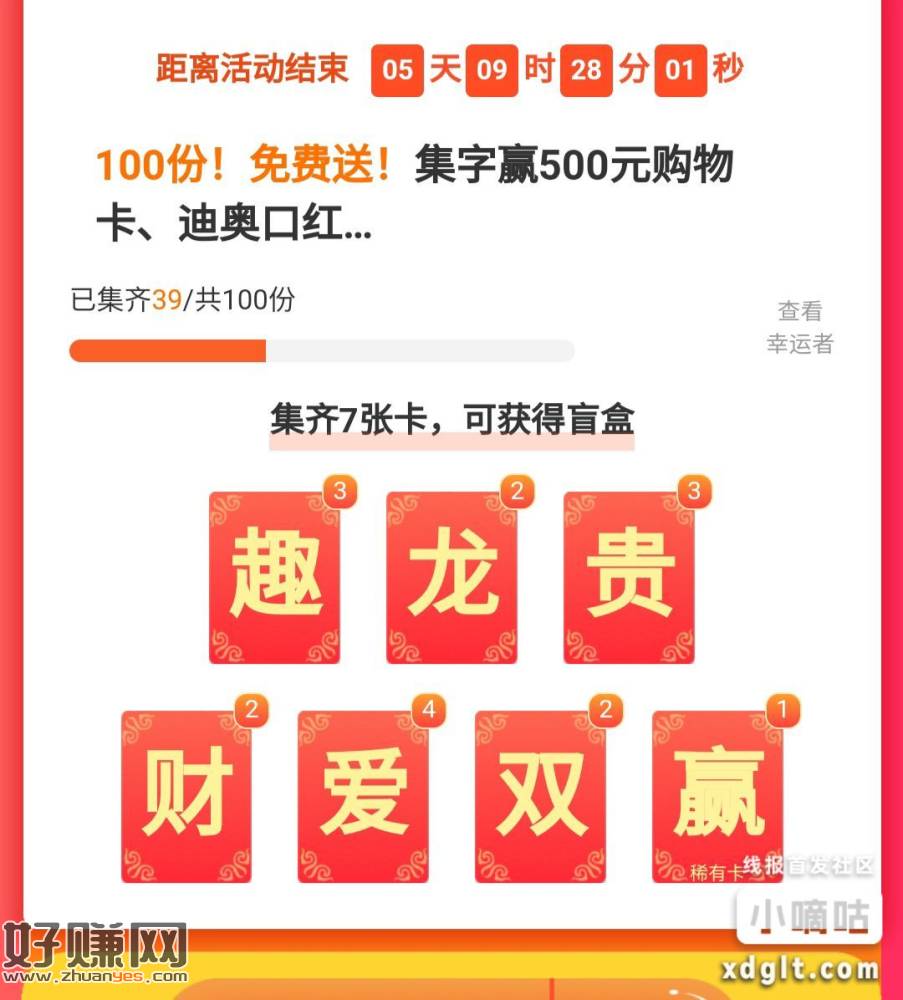903x1000 pixels.
Task: Tap the 贵 character card
Action: tap(629, 578)
